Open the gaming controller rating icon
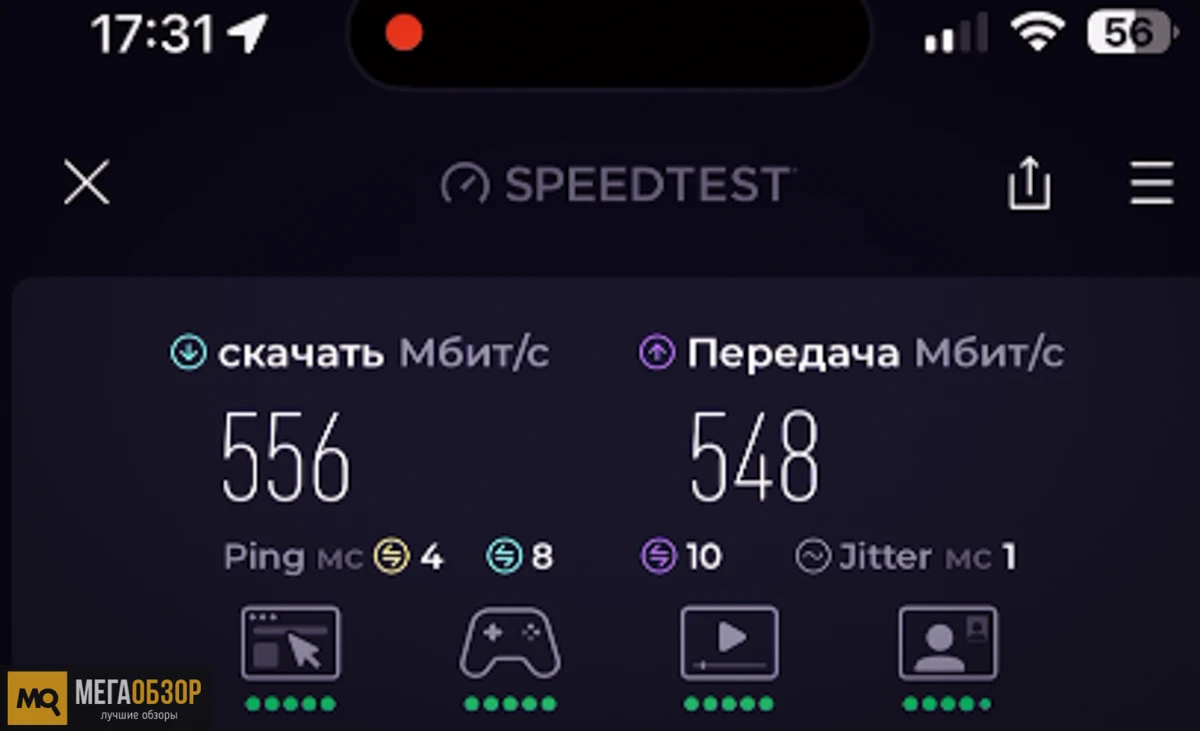 pos(510,643)
